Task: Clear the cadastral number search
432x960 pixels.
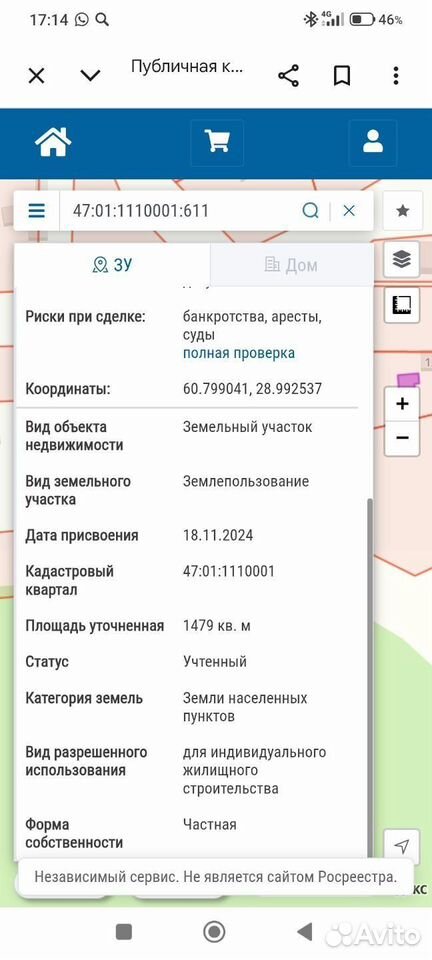Action: 349,211
